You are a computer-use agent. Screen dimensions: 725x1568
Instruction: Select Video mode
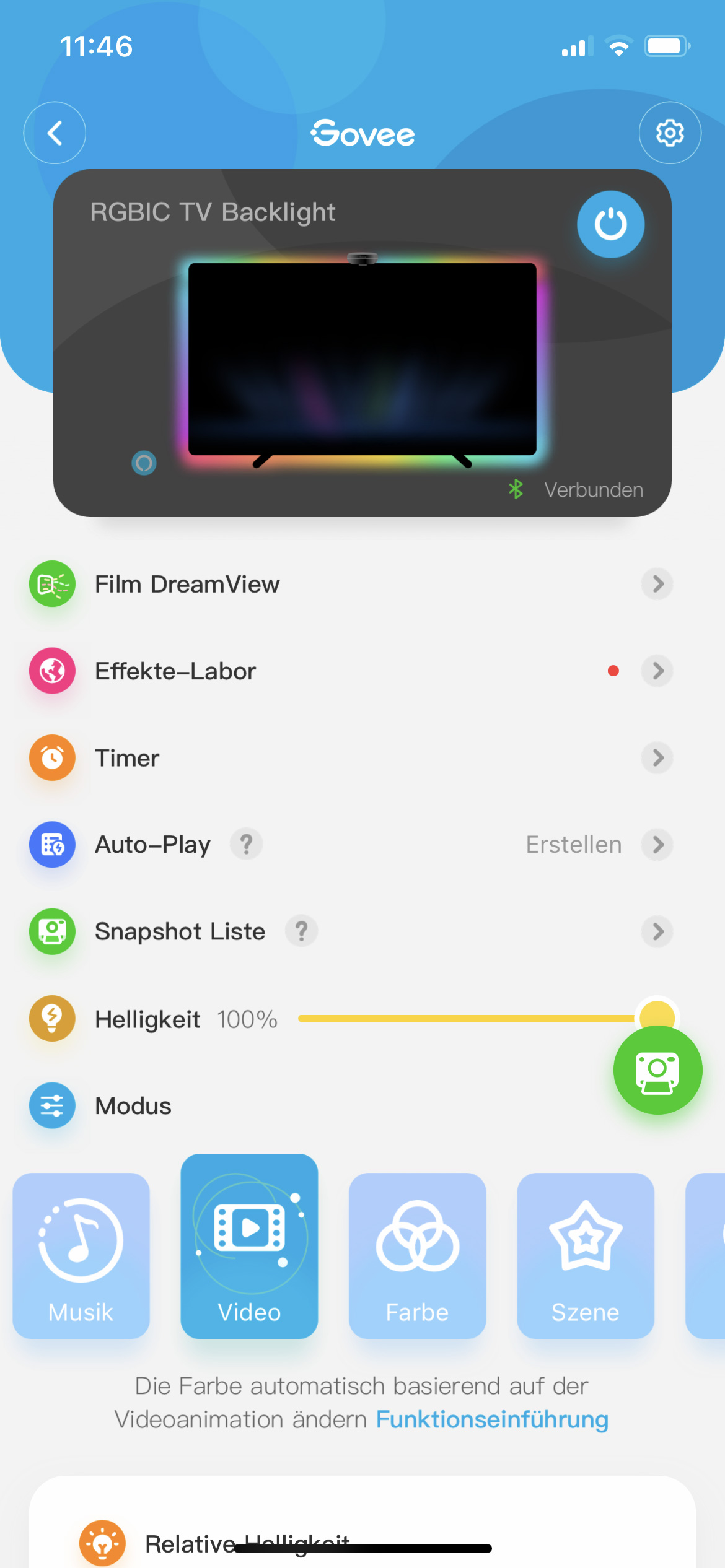tap(249, 1246)
